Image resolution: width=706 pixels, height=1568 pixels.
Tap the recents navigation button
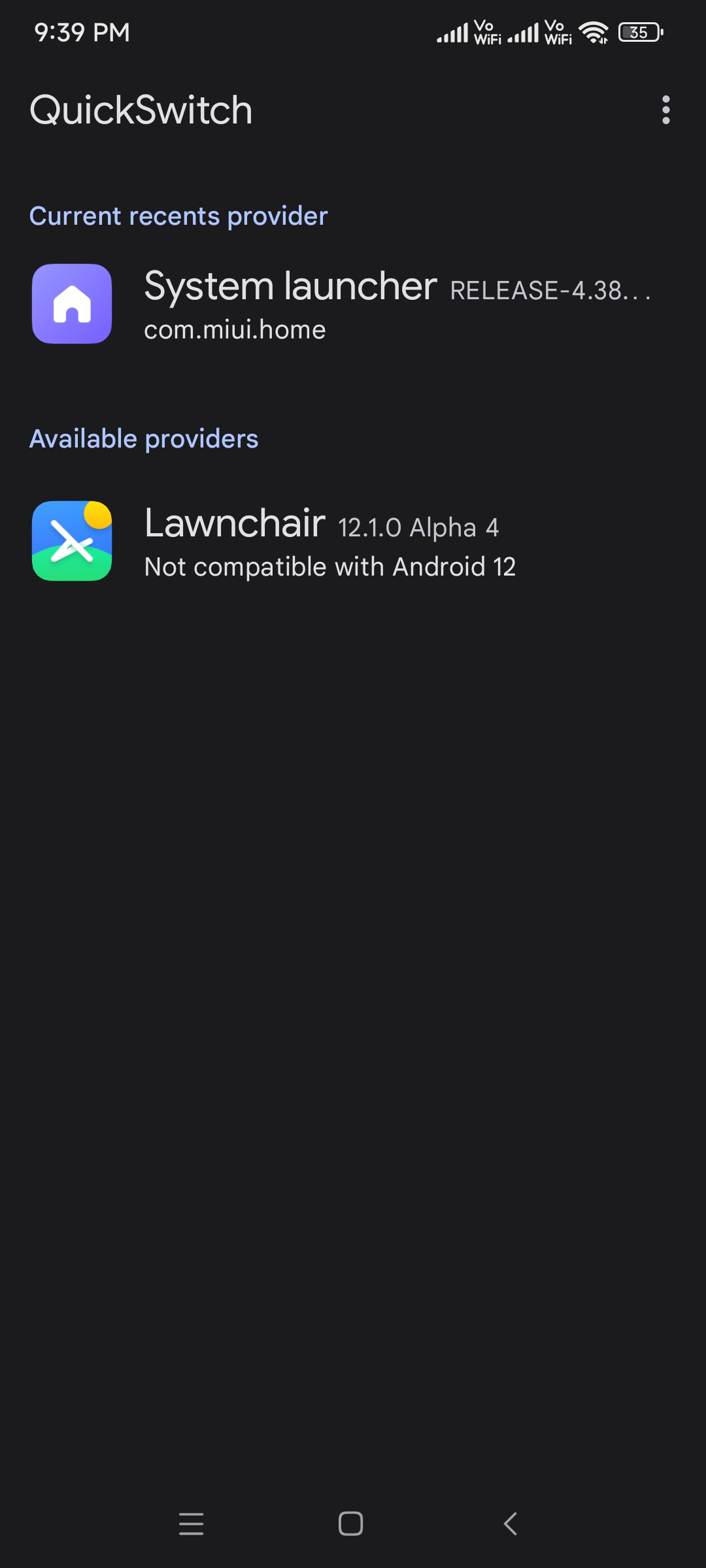pyautogui.click(x=190, y=1524)
